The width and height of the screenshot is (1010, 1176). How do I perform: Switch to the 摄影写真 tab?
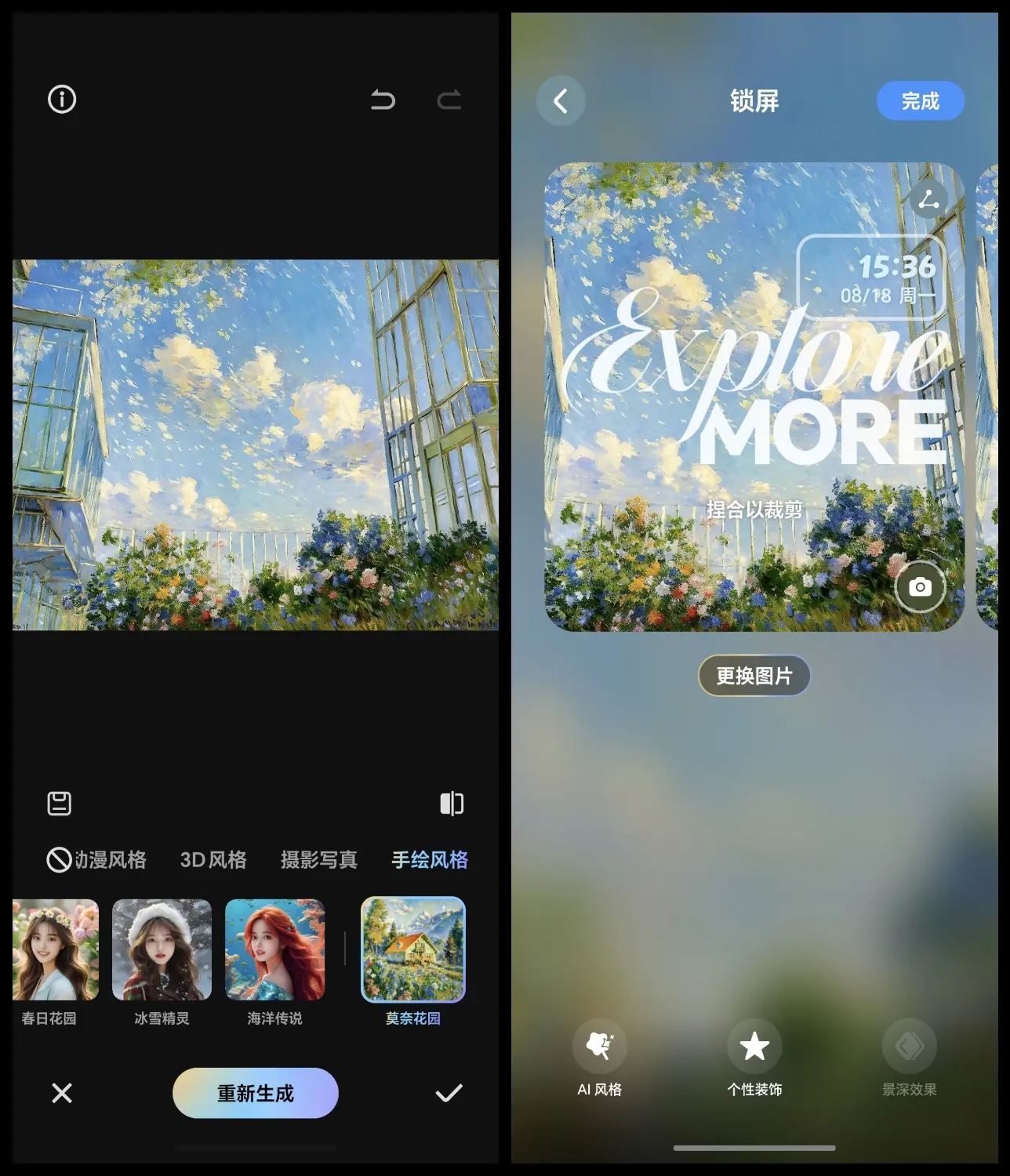[319, 860]
